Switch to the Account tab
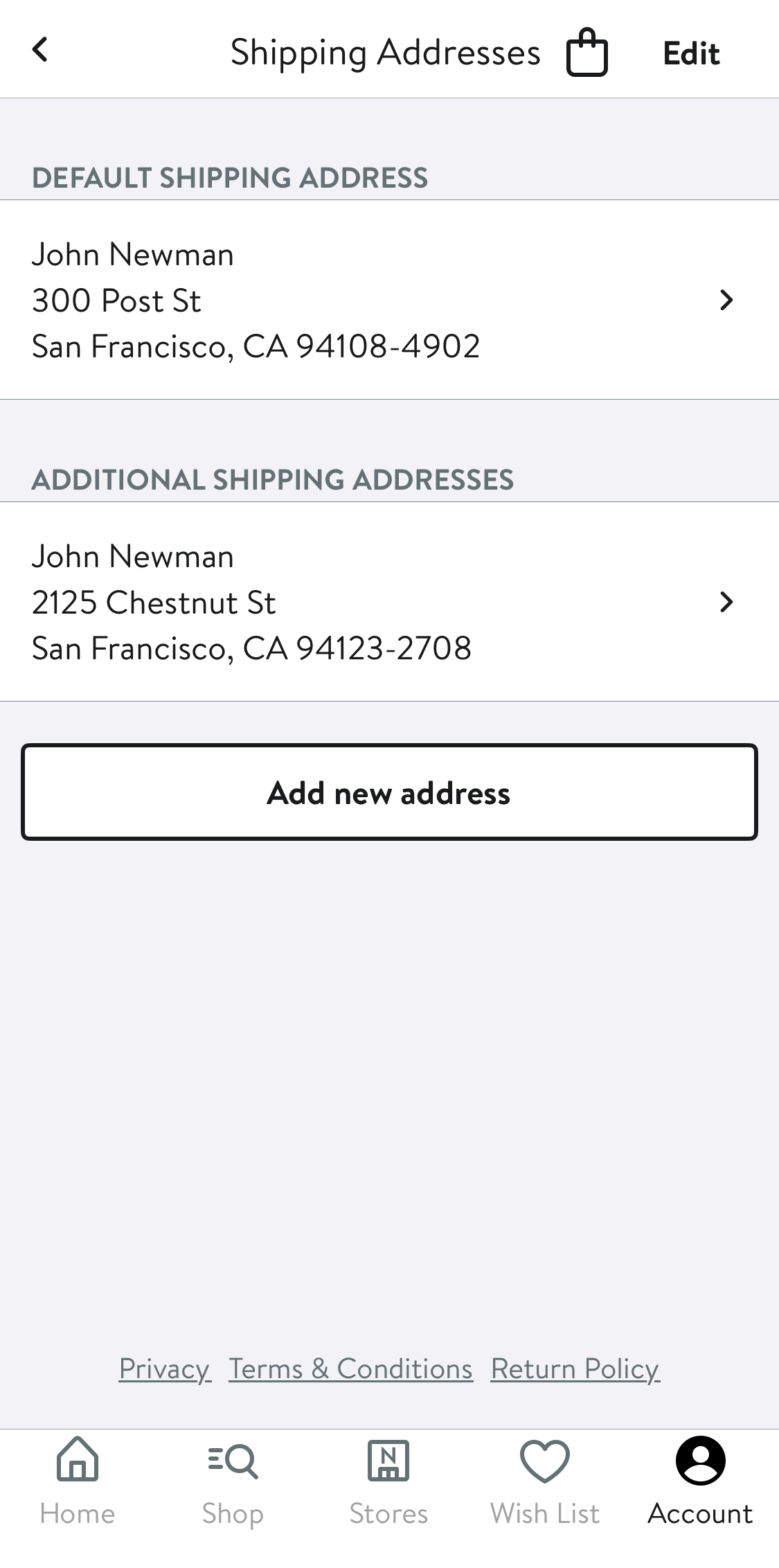The image size is (779, 1568). pyautogui.click(x=701, y=1482)
